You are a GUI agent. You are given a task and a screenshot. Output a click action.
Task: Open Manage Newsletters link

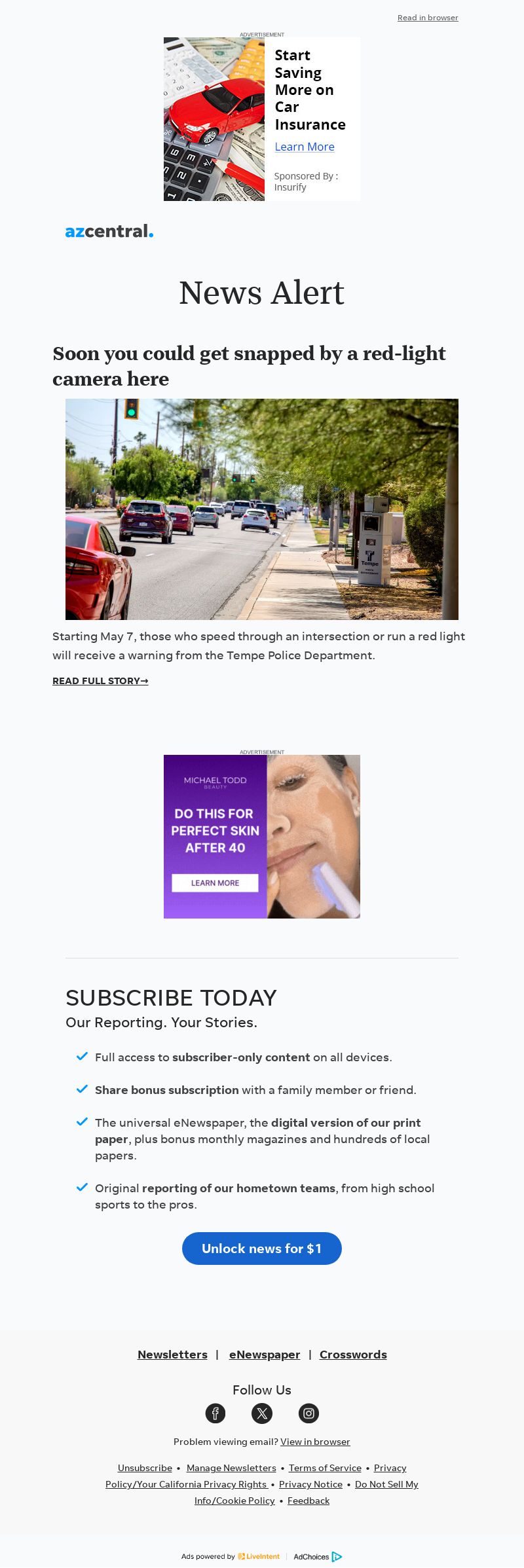231,1468
